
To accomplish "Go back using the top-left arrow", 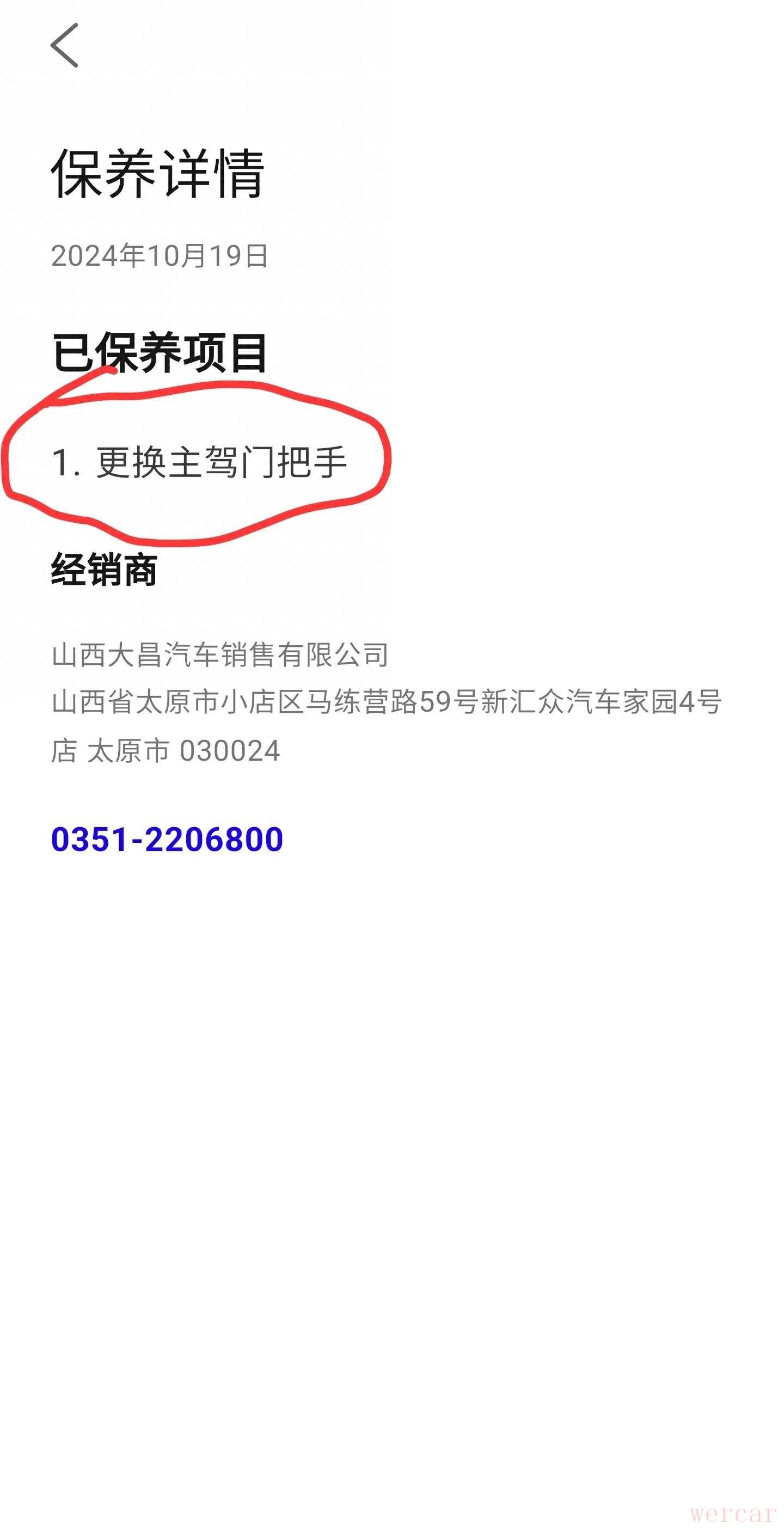I will (x=64, y=46).
